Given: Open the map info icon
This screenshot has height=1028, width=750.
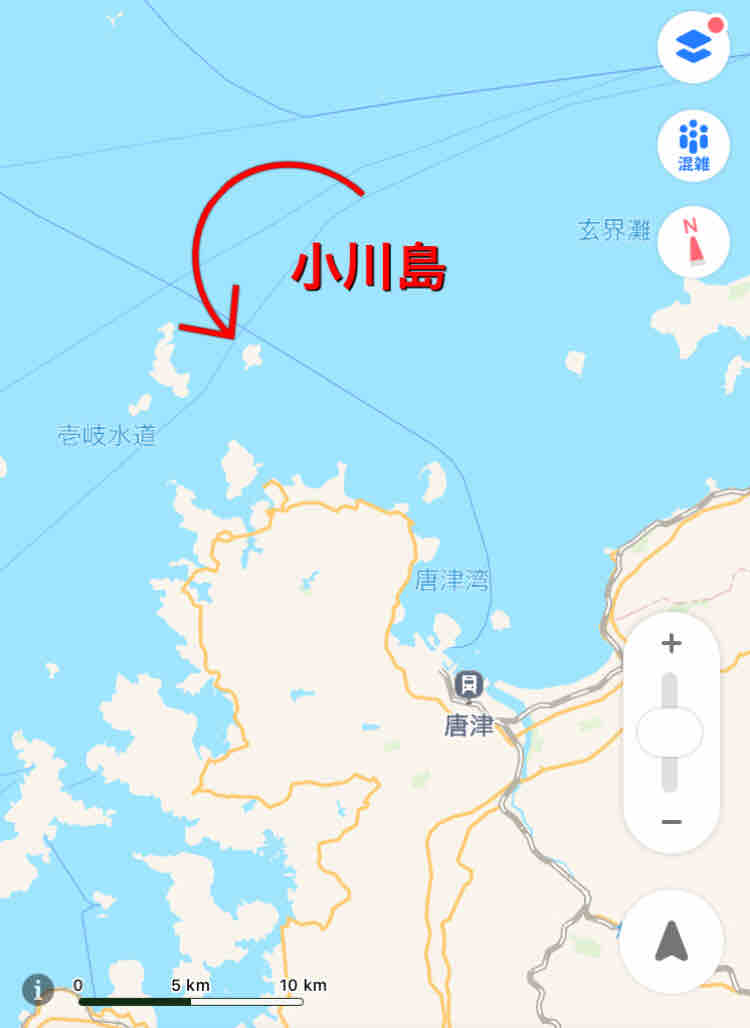Looking at the screenshot, I should (x=38, y=989).
